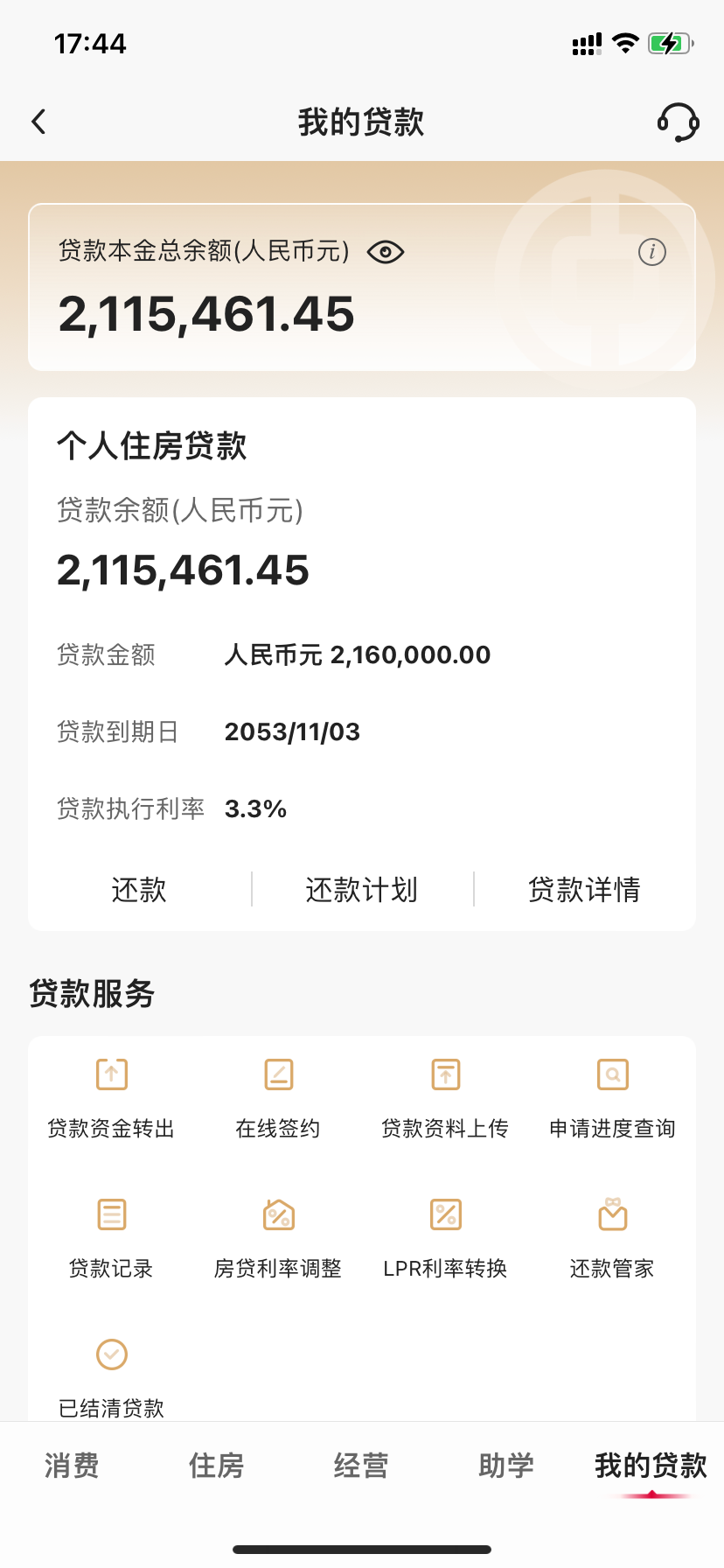This screenshot has height=1568, width=724.
Task: Open 贷款资金转出 service
Action: 112,1096
